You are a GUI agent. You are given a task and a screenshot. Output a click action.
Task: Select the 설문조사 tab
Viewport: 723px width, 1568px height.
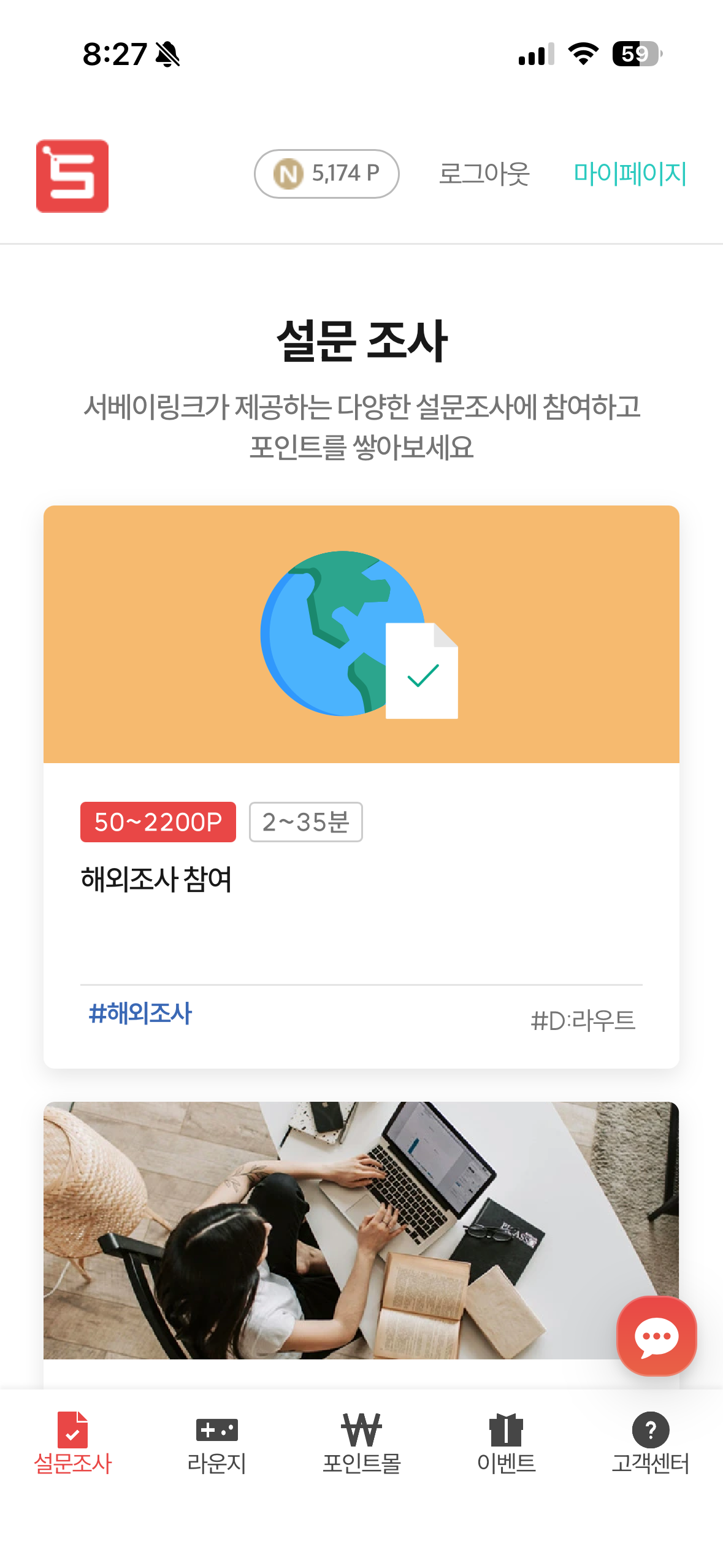72,1443
